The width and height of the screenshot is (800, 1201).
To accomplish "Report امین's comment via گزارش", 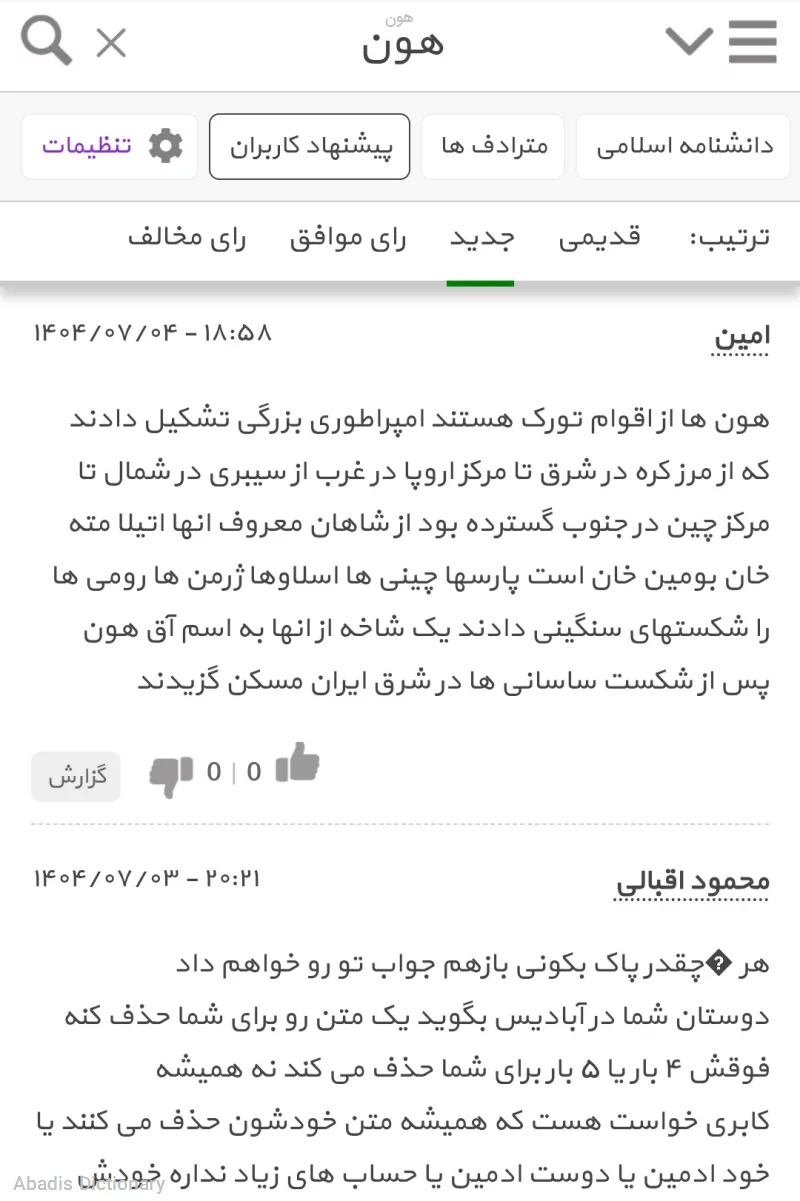I will [x=76, y=776].
